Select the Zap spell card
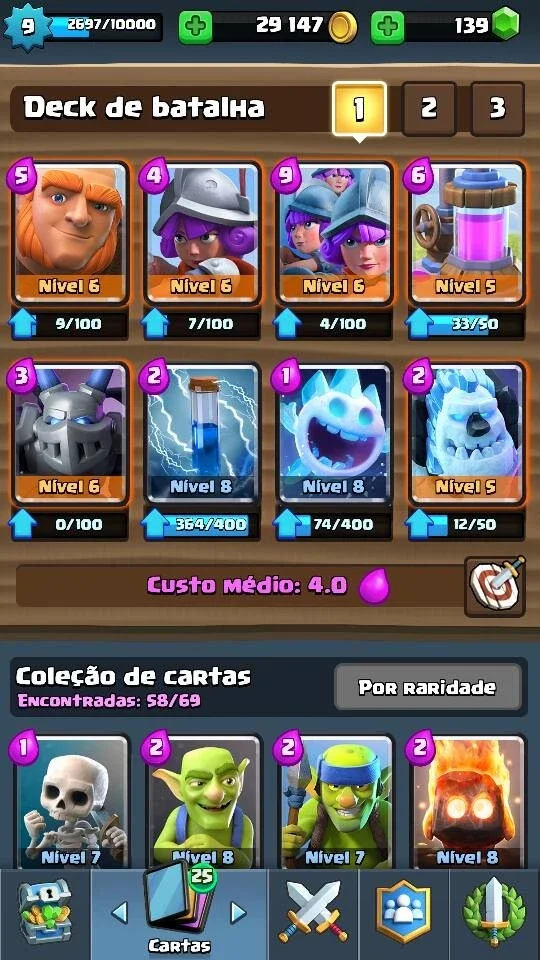 pos(202,433)
